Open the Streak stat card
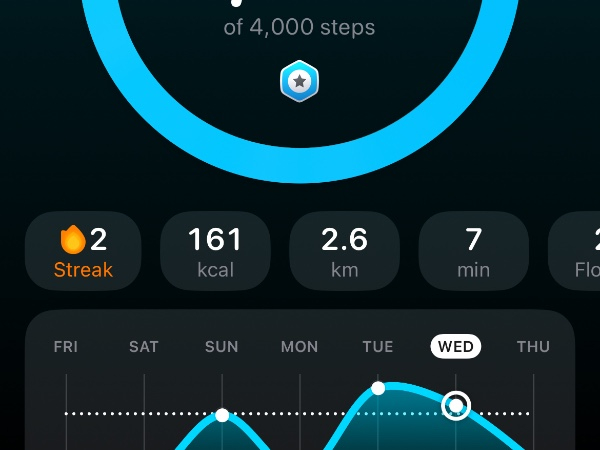Screen dimensions: 600x450 click(x=84, y=251)
